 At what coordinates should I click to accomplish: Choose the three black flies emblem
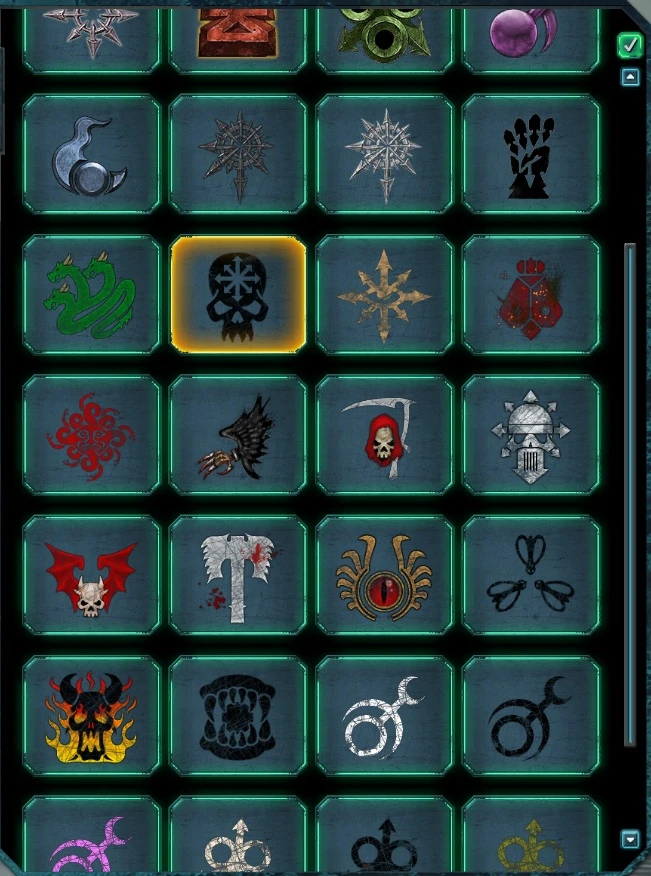531,575
